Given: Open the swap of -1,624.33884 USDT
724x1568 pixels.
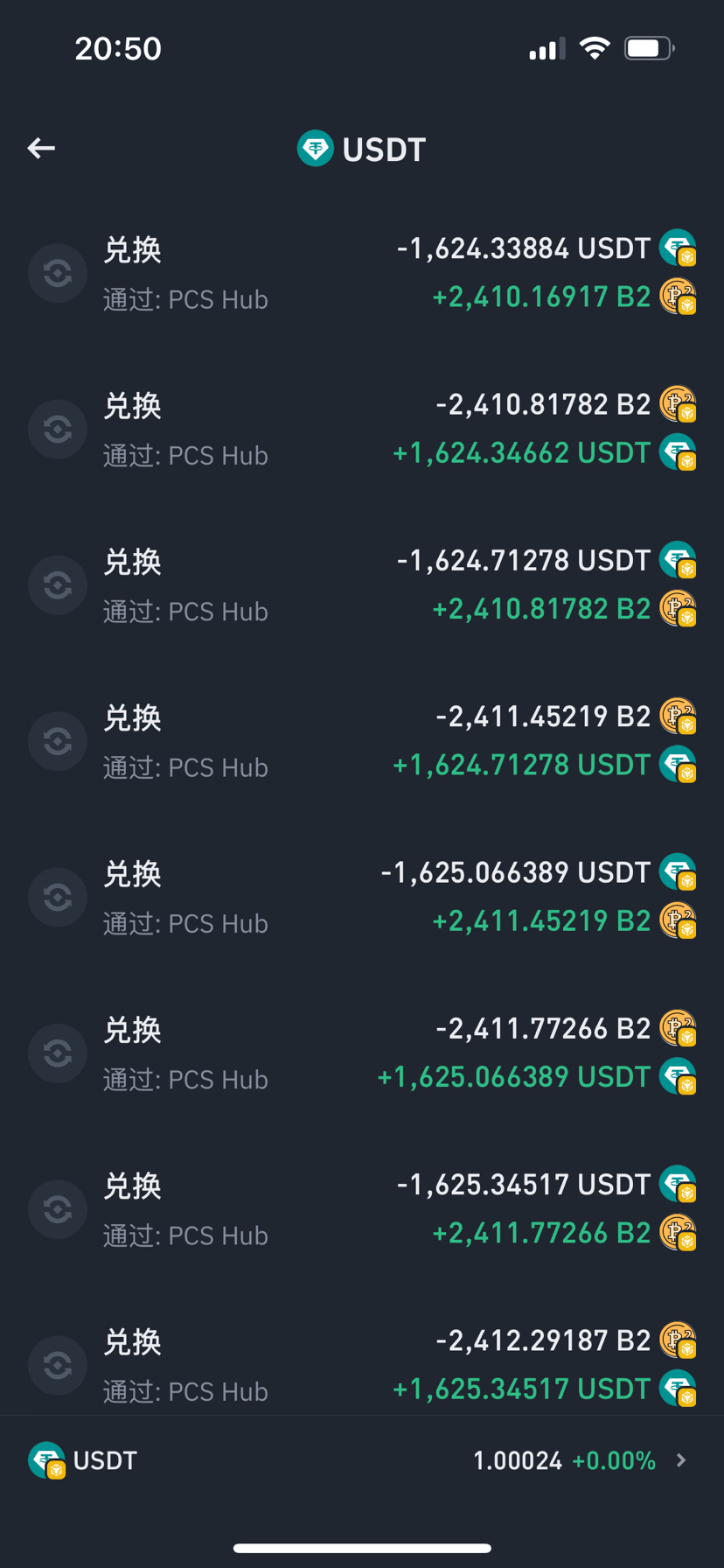Looking at the screenshot, I should [x=362, y=273].
